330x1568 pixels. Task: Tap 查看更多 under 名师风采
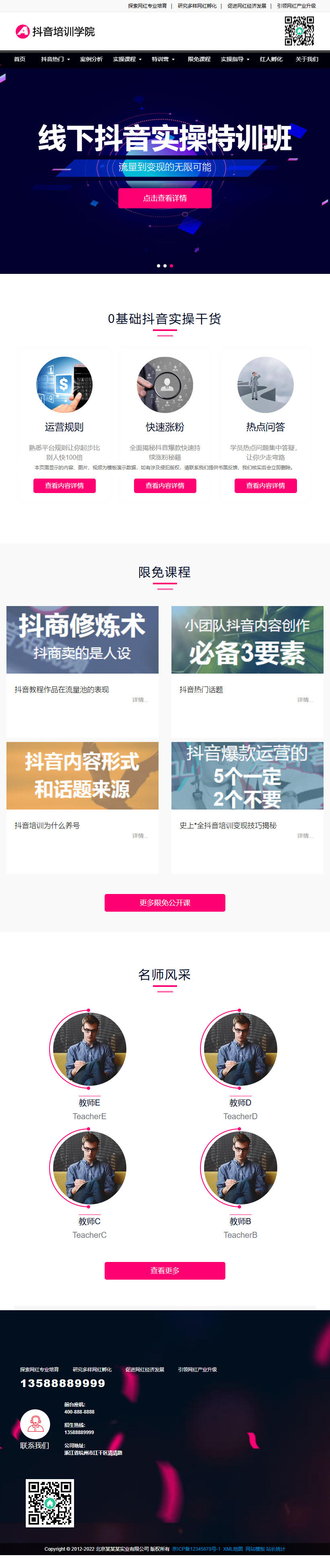pyautogui.click(x=165, y=1270)
